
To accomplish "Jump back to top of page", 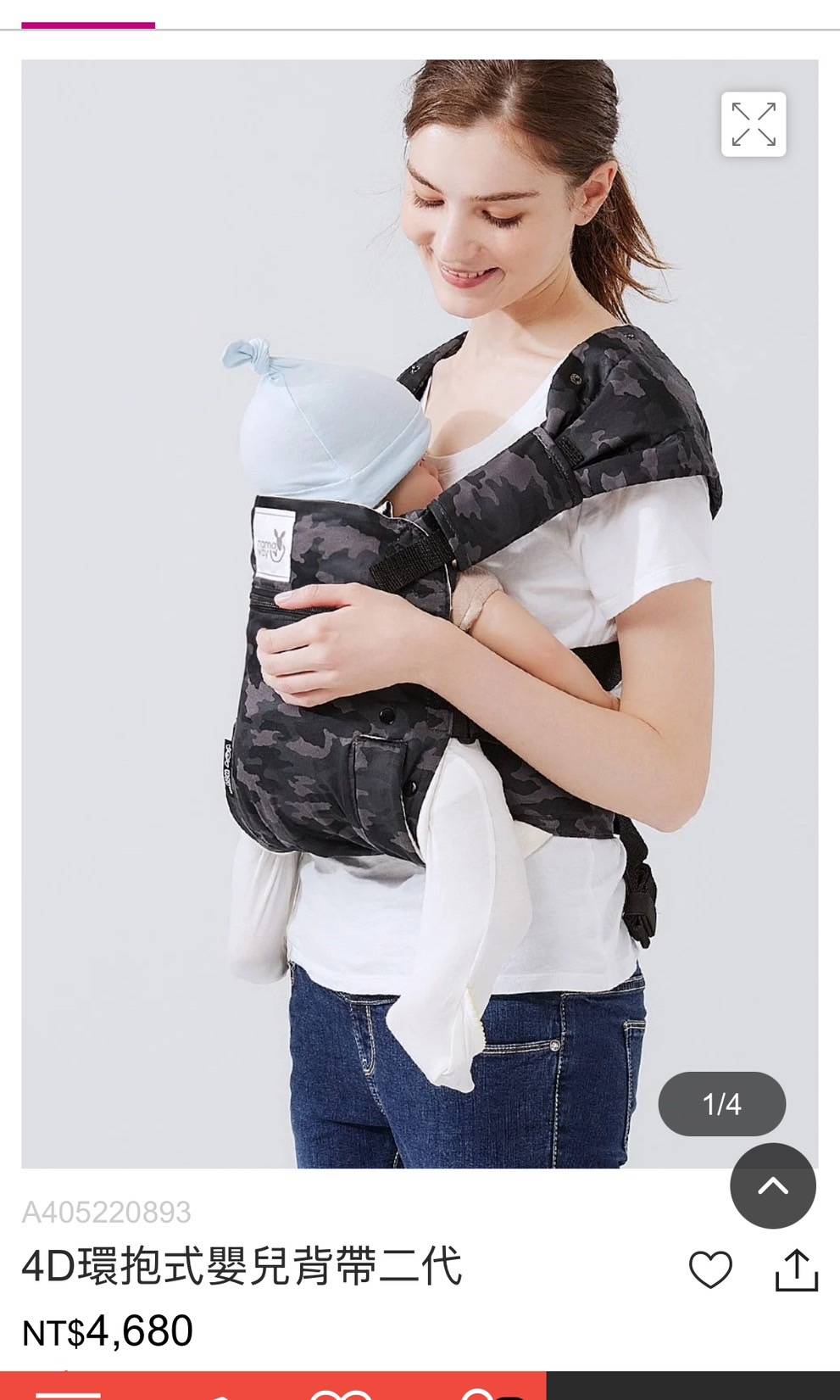I will click(773, 1185).
